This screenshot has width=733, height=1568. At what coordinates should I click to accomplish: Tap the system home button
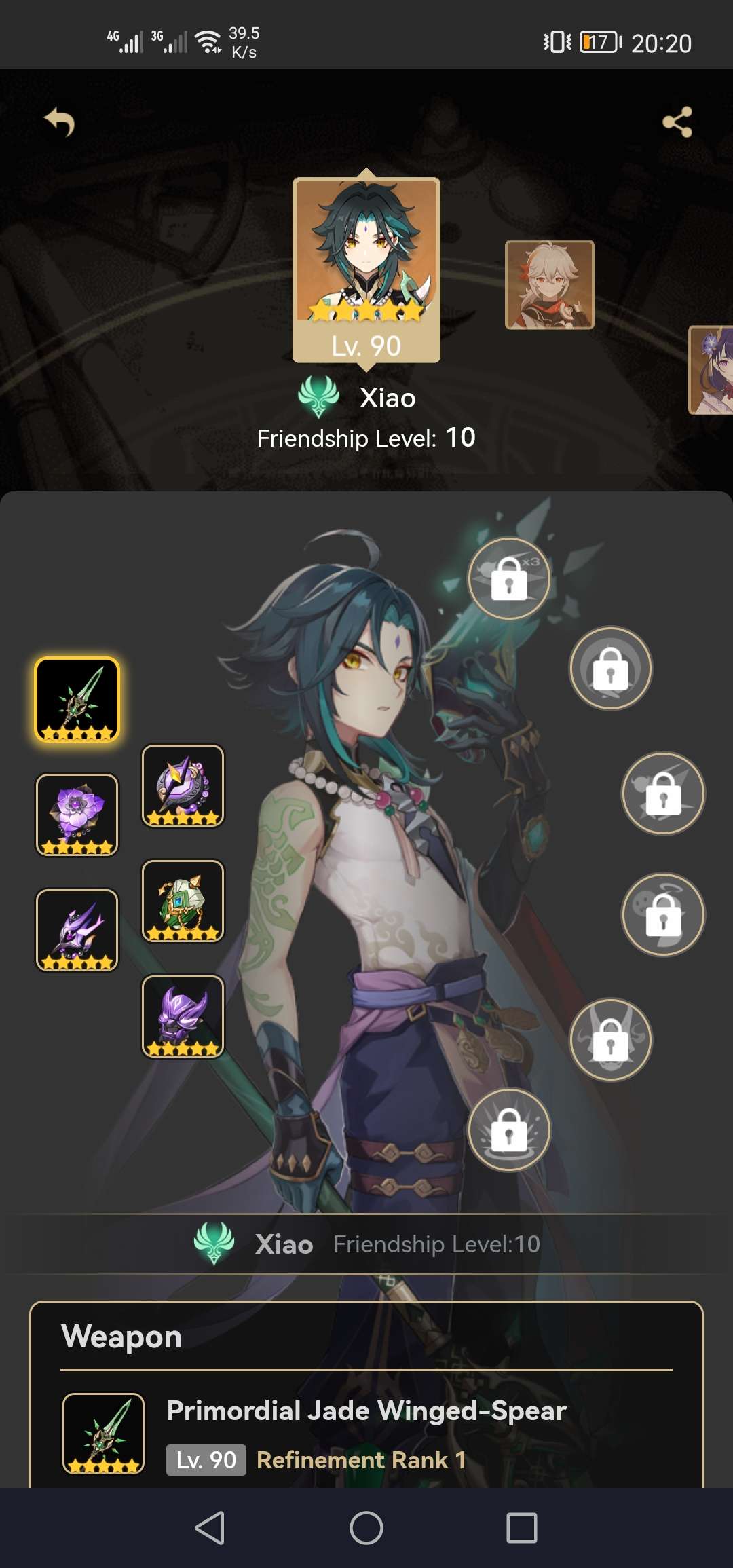(366, 1528)
